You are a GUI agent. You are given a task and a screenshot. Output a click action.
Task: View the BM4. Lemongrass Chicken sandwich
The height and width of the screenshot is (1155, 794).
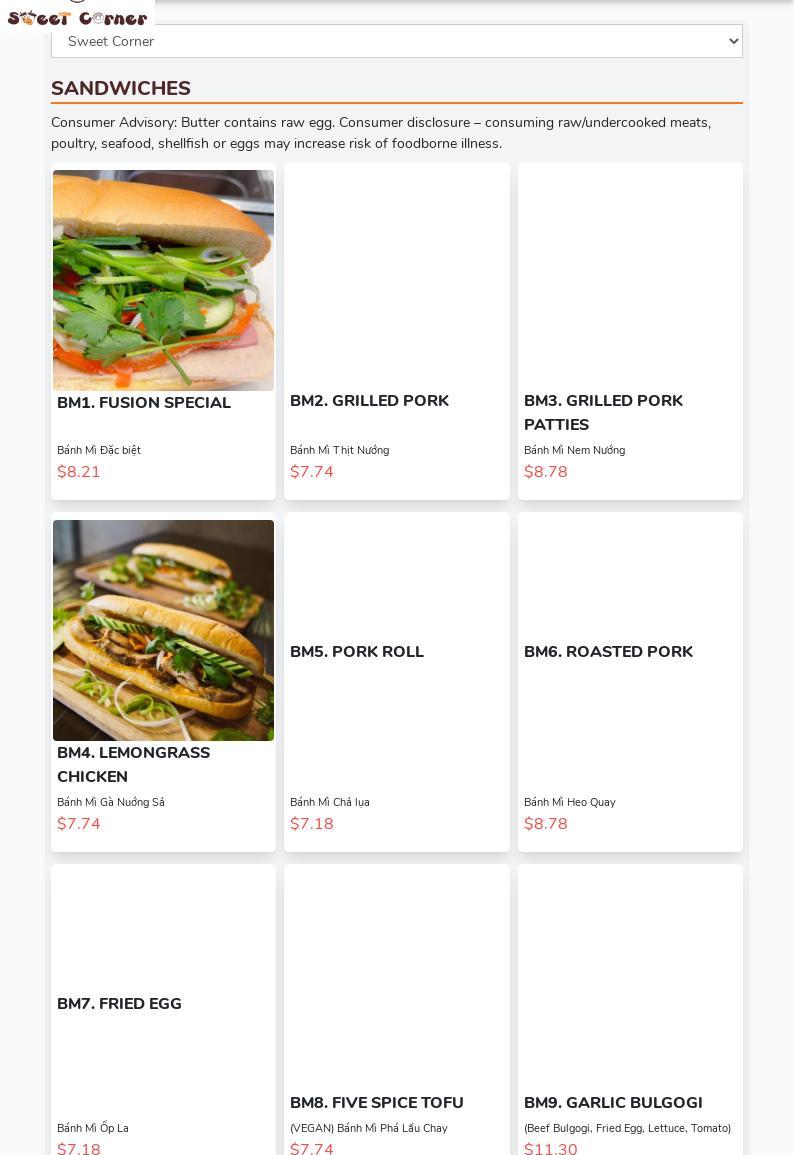click(x=163, y=680)
